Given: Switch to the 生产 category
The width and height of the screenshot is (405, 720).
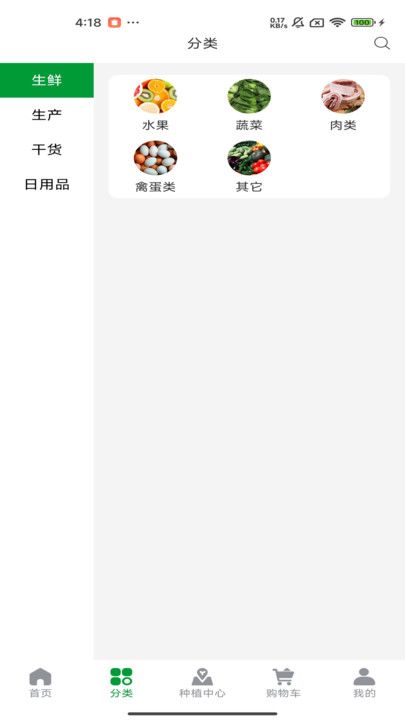Looking at the screenshot, I should [47, 115].
